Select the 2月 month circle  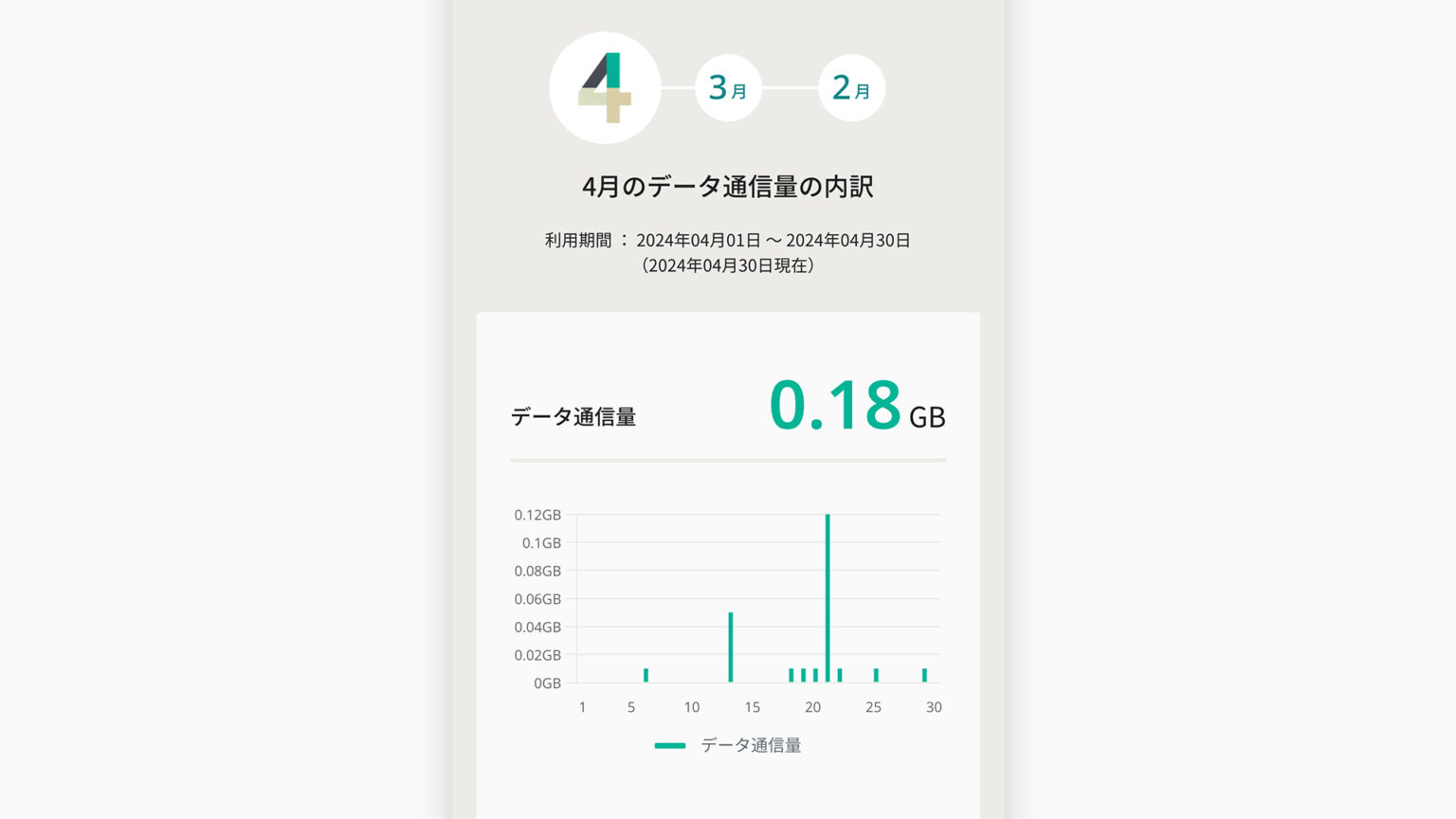pos(851,88)
